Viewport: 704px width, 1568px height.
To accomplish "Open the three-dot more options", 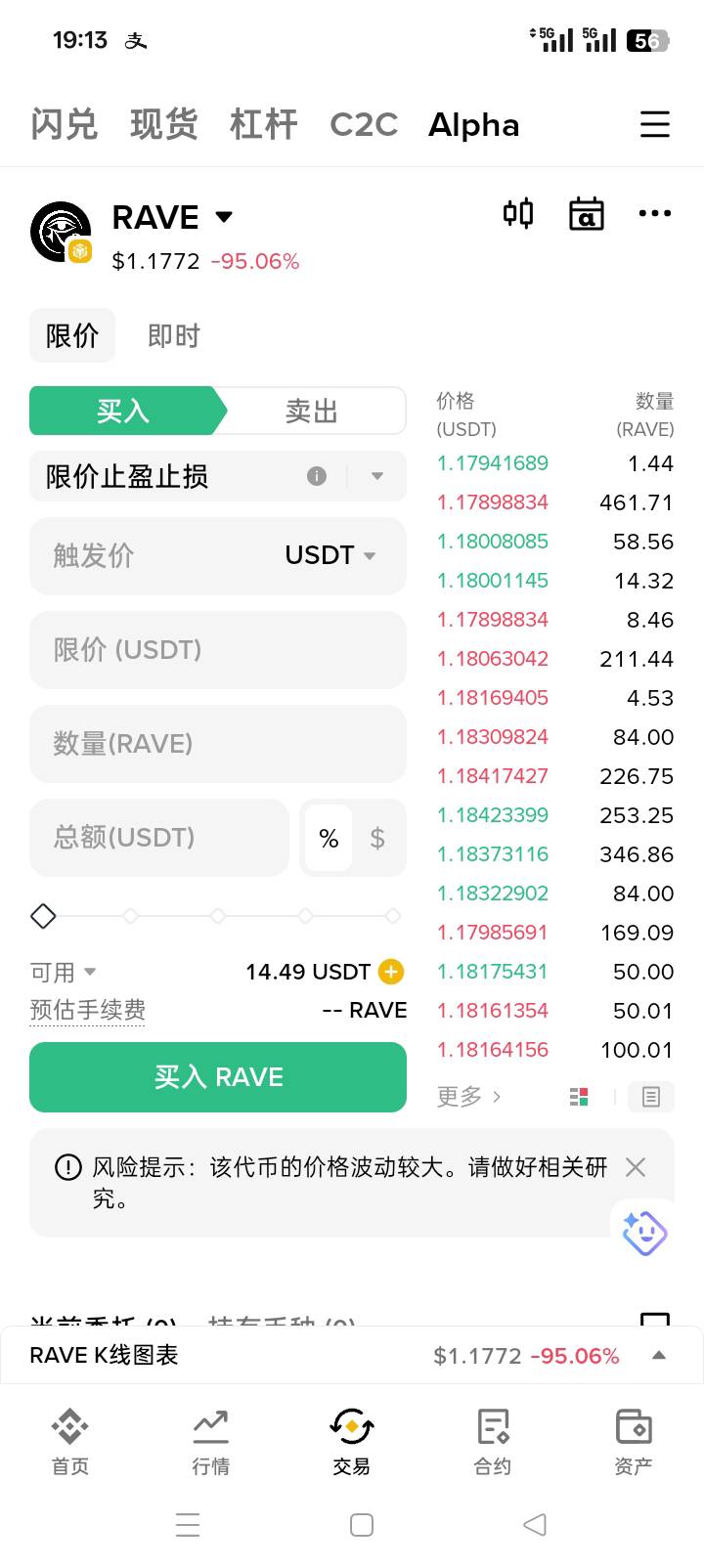I will click(654, 213).
